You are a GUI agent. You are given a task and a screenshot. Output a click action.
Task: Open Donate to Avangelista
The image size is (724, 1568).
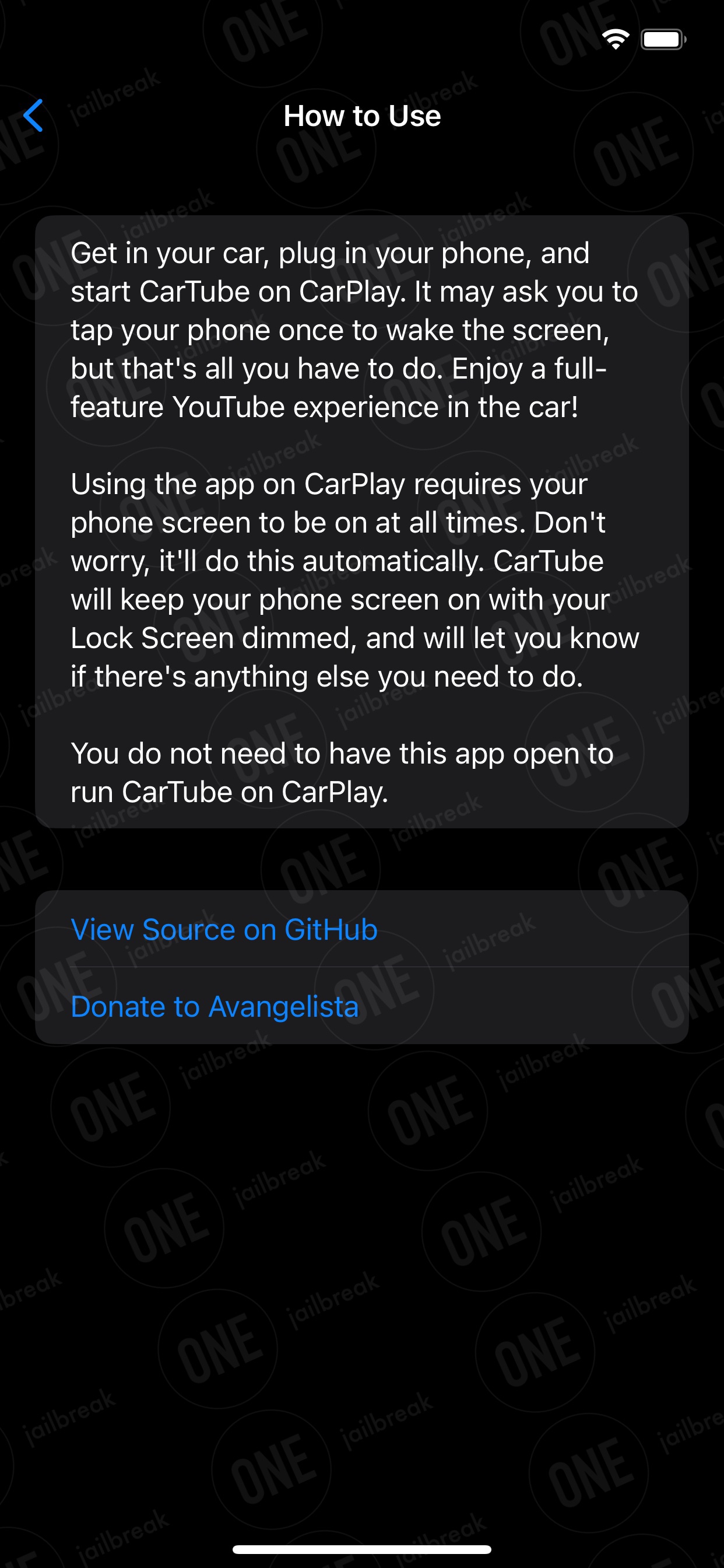(x=362, y=1006)
